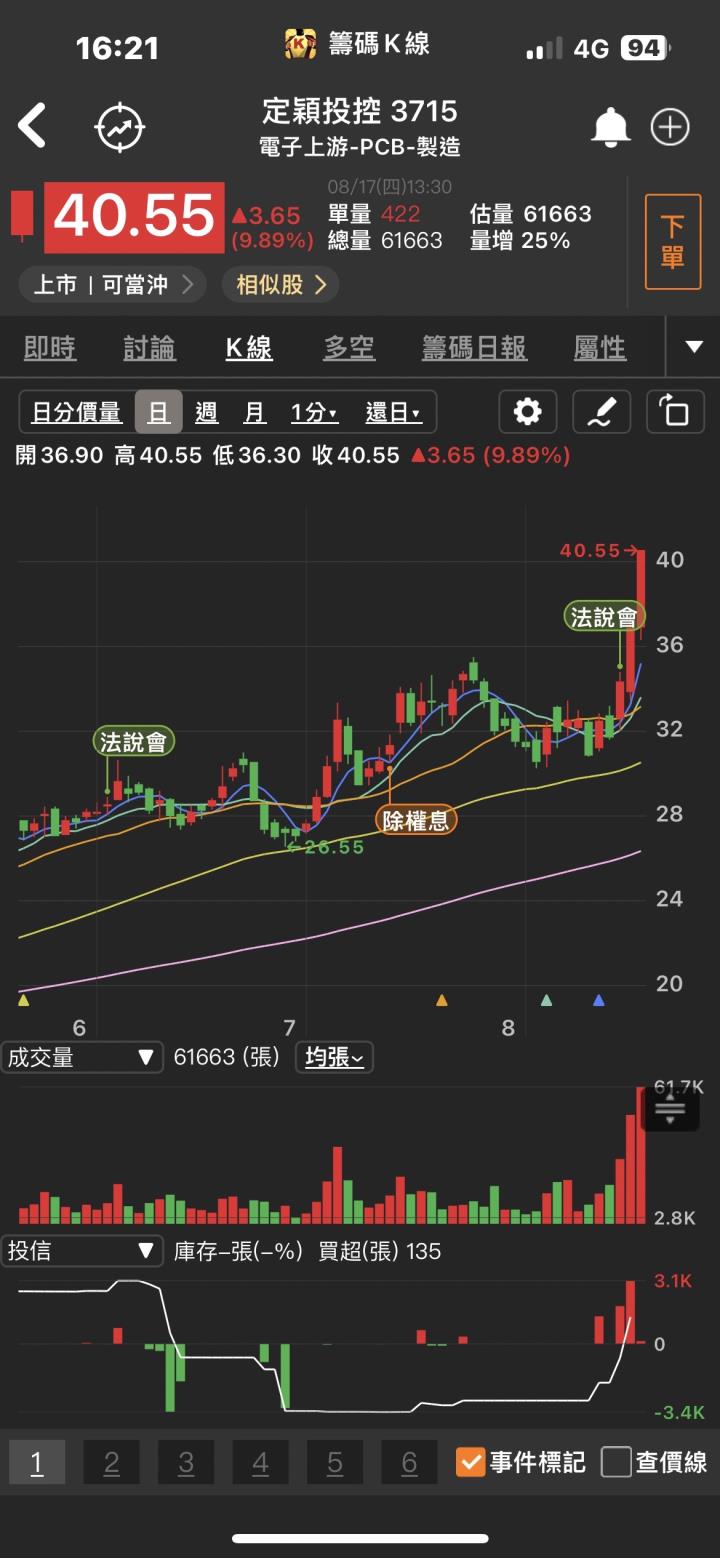The image size is (720, 1558).
Task: Open the 籌碼日報 tab
Action: [474, 347]
